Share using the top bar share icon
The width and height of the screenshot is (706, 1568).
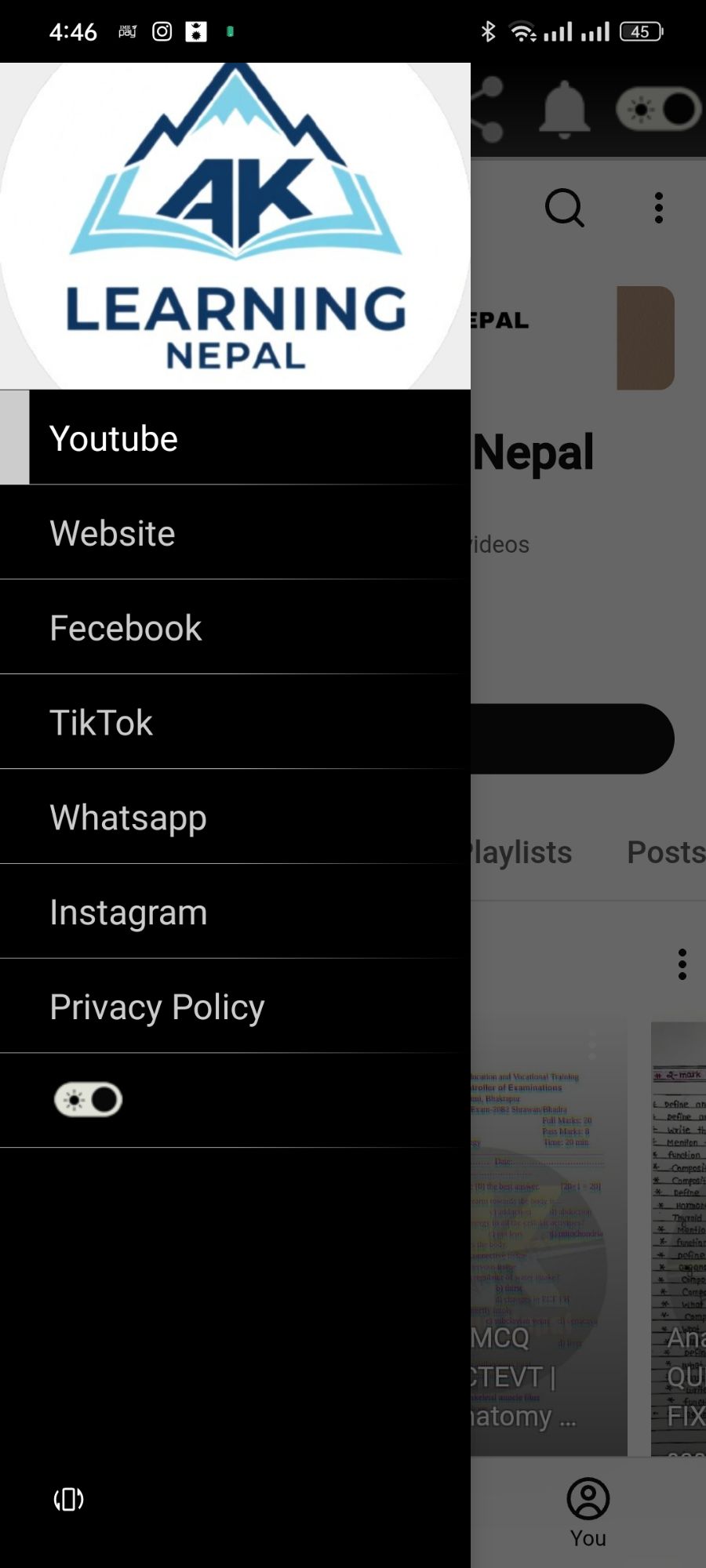click(488, 109)
